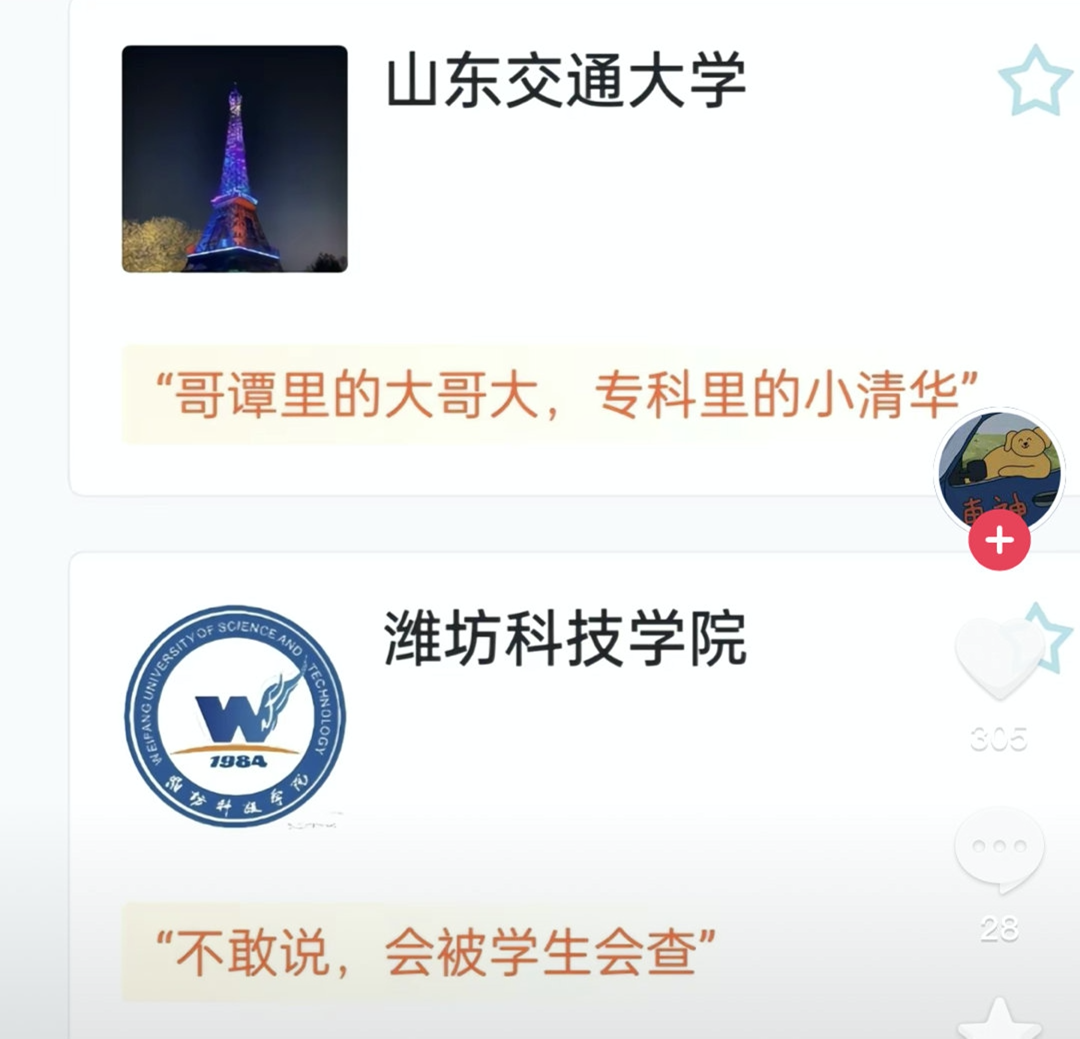Follow the creator with the red plus

(x=998, y=541)
